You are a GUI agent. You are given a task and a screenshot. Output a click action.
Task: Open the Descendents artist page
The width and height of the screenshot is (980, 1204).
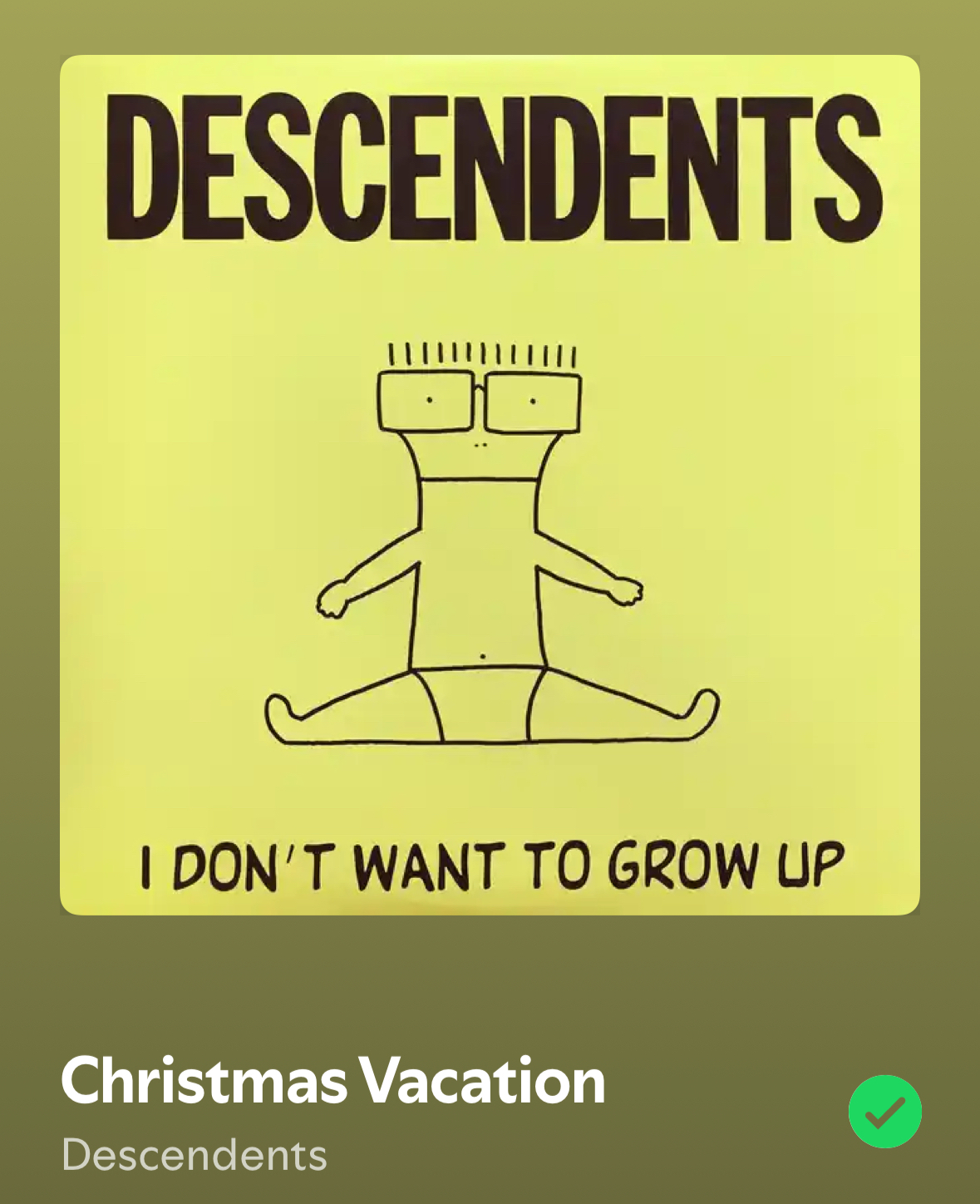point(195,1155)
